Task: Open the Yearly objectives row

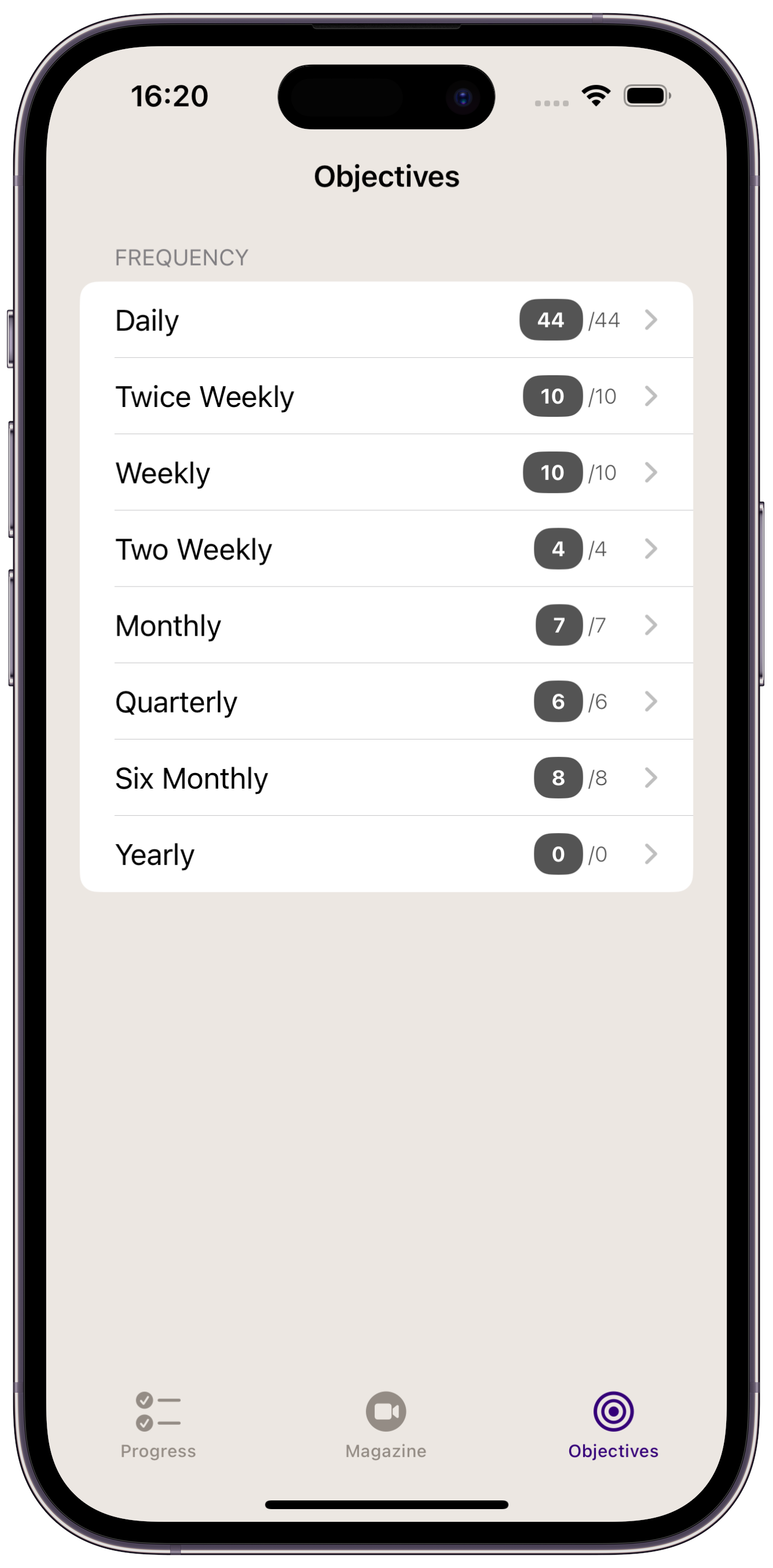Action: (x=386, y=854)
